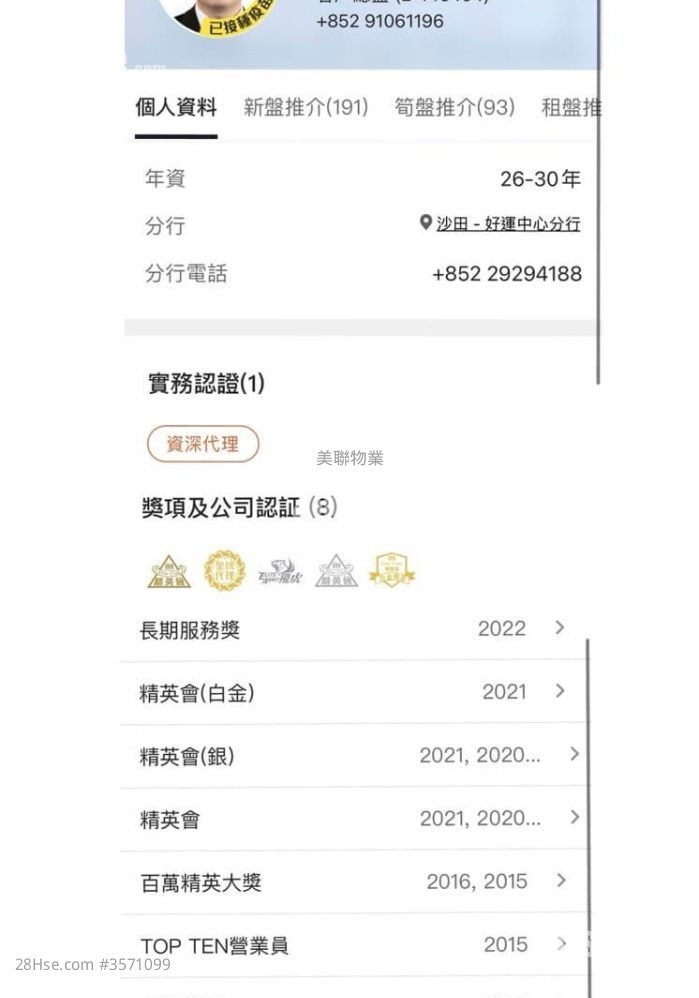This screenshot has height=998, width=699.
Task: View the 精英會(銀) award details
Action: click(x=352, y=756)
